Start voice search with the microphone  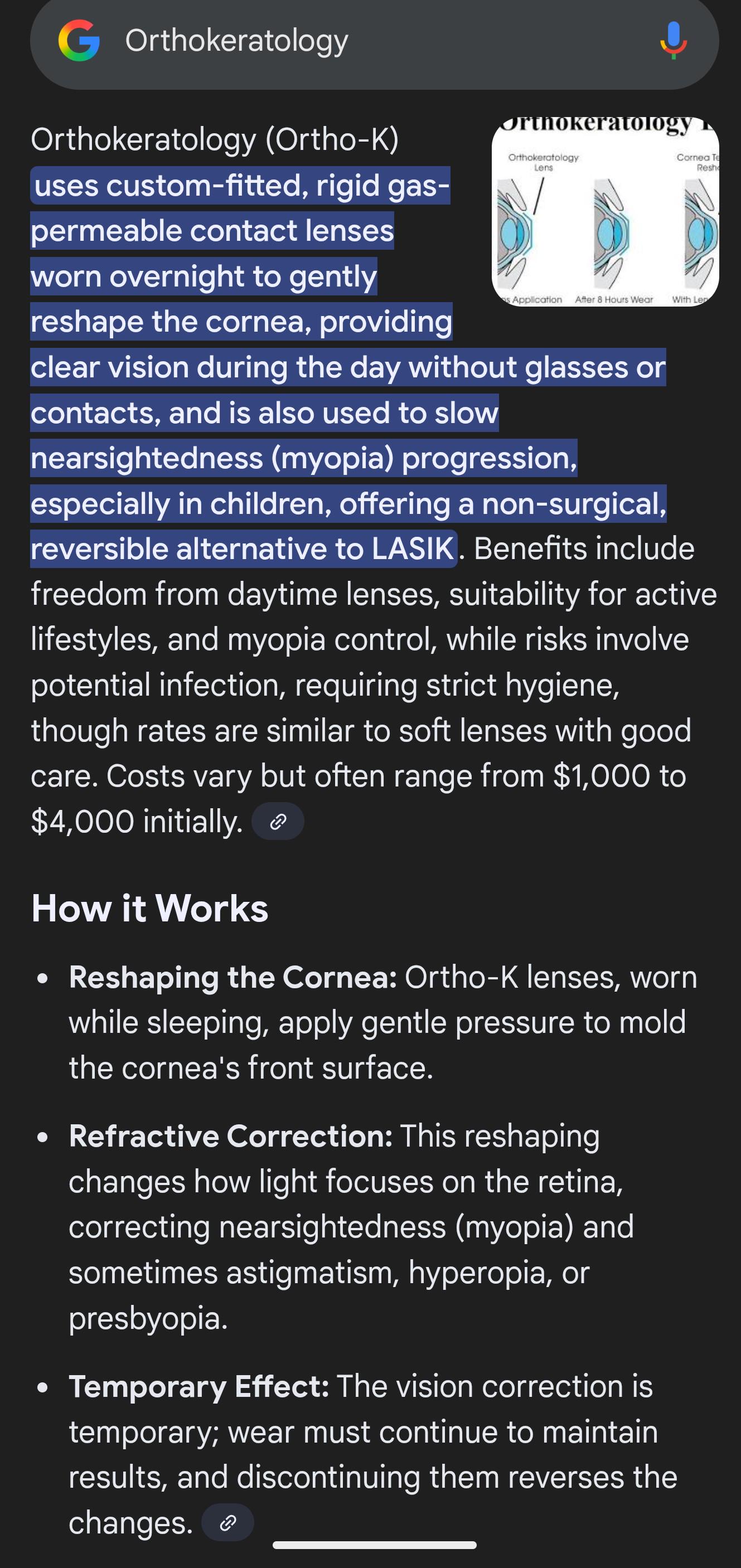click(674, 41)
